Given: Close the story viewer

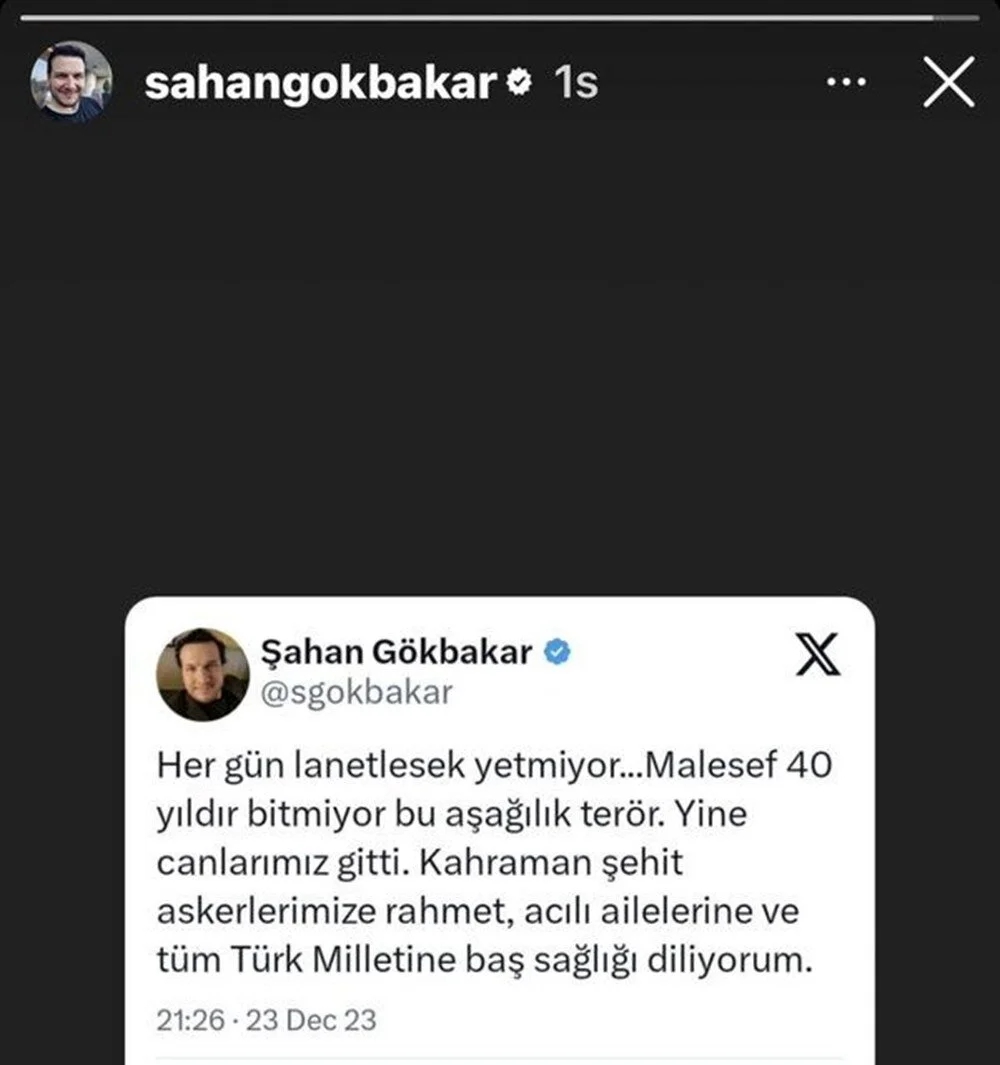Looking at the screenshot, I should point(948,83).
